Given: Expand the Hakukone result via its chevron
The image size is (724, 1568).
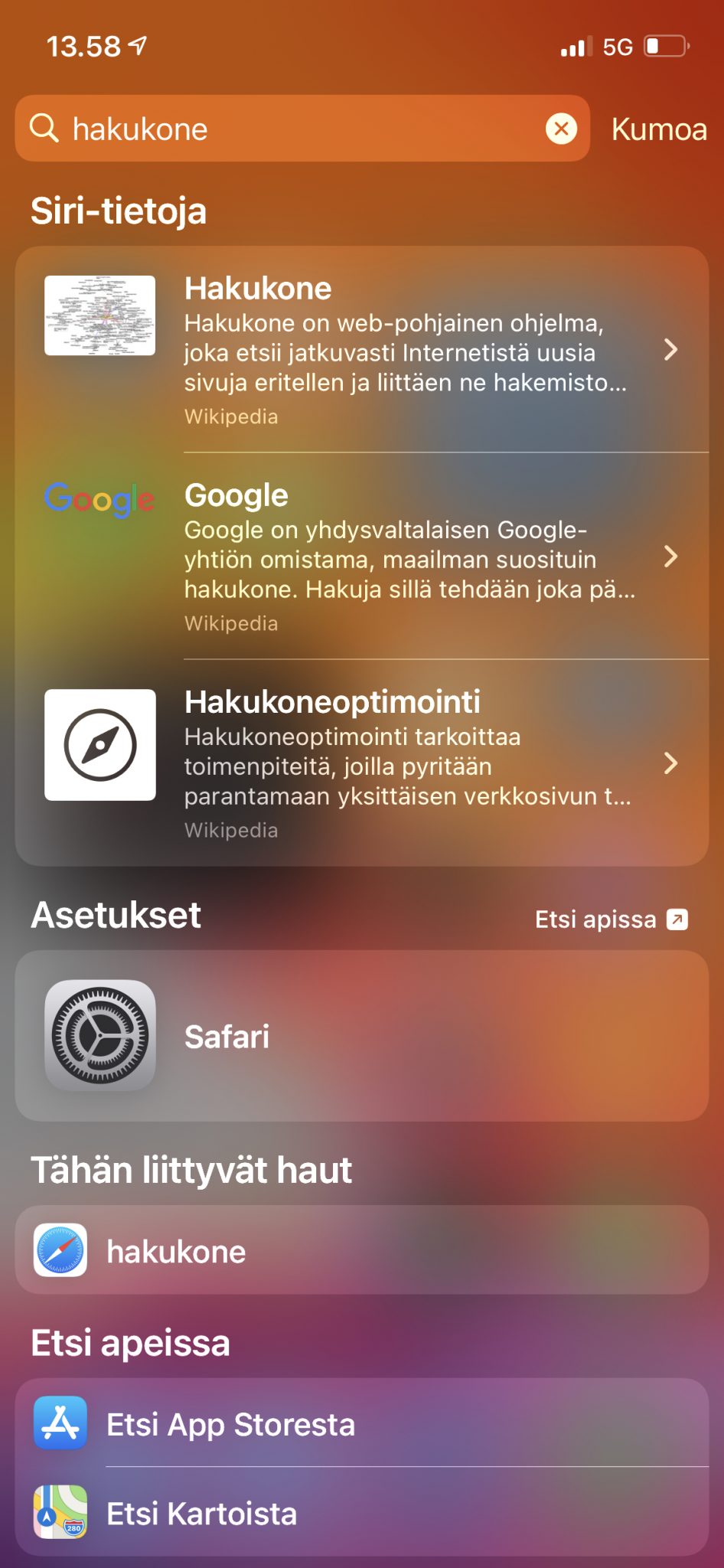Looking at the screenshot, I should coord(672,351).
